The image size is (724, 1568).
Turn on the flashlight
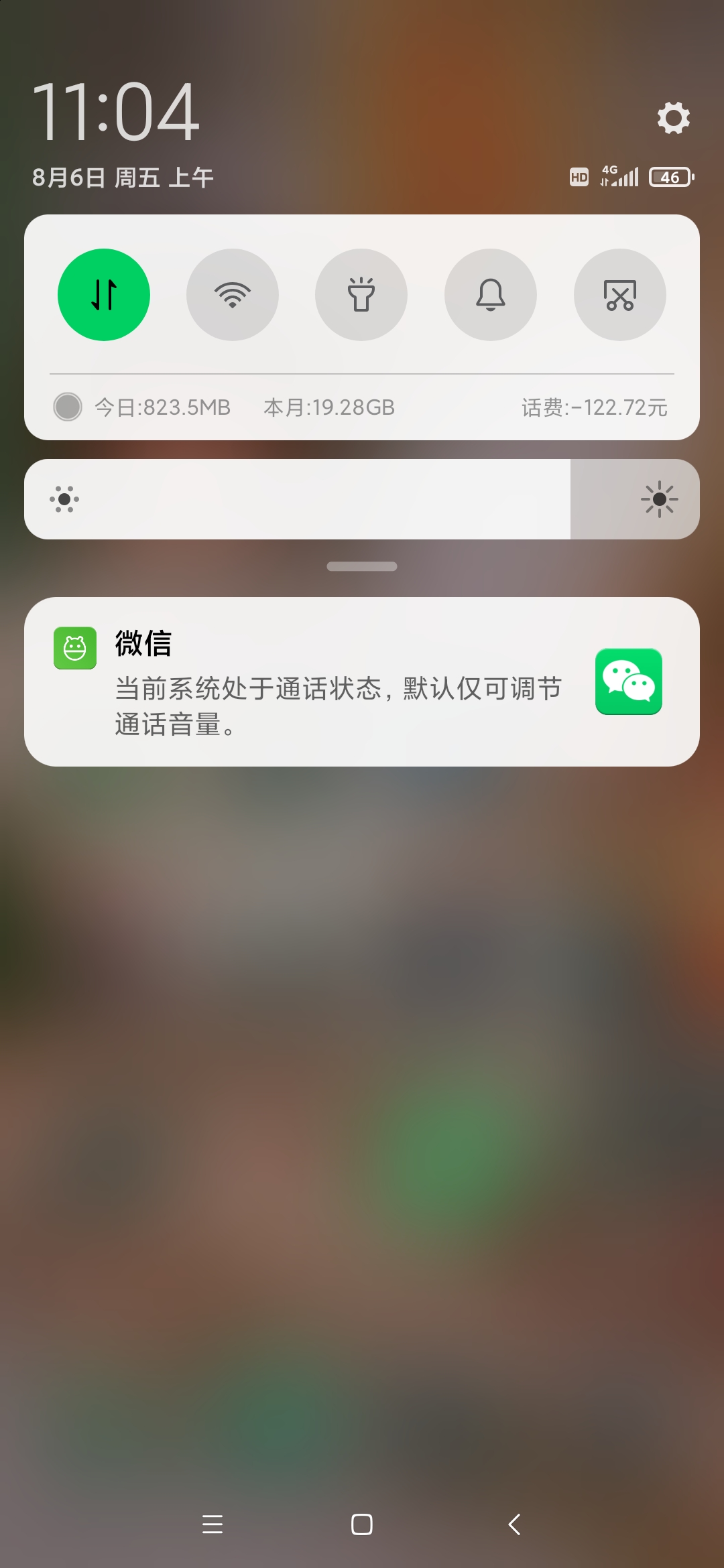(361, 295)
